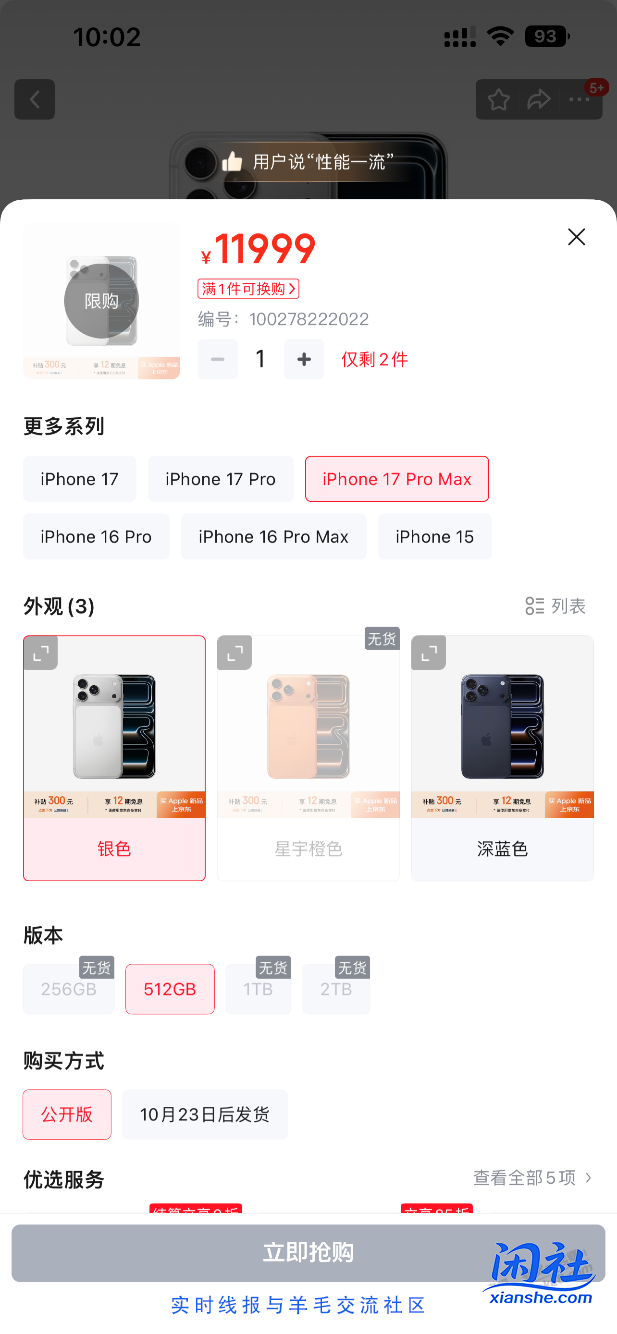This screenshot has height=1334, width=617.
Task: View all services via 查看全部5项
Action: coord(532,1178)
